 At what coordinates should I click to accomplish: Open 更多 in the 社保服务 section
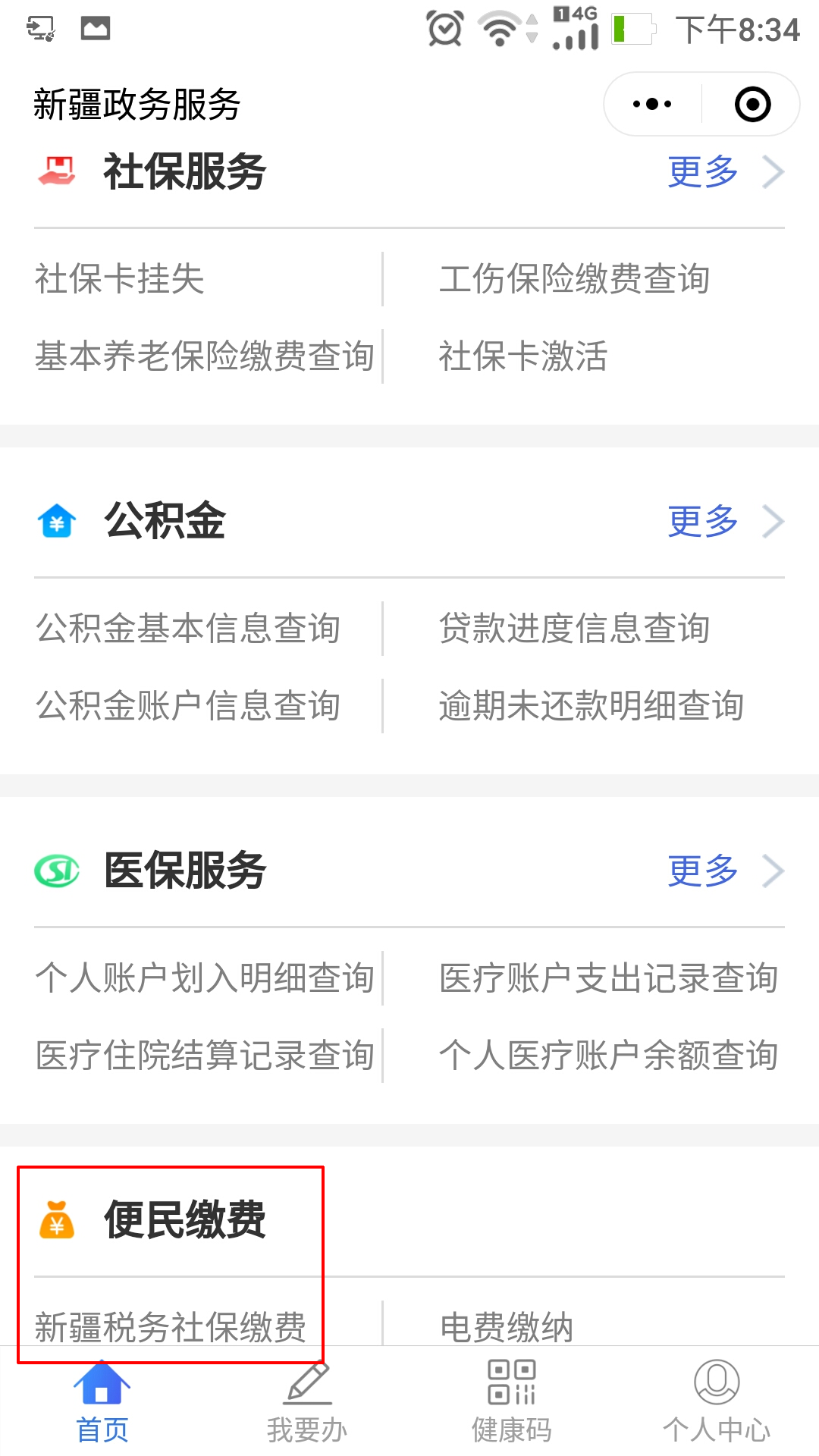726,171
